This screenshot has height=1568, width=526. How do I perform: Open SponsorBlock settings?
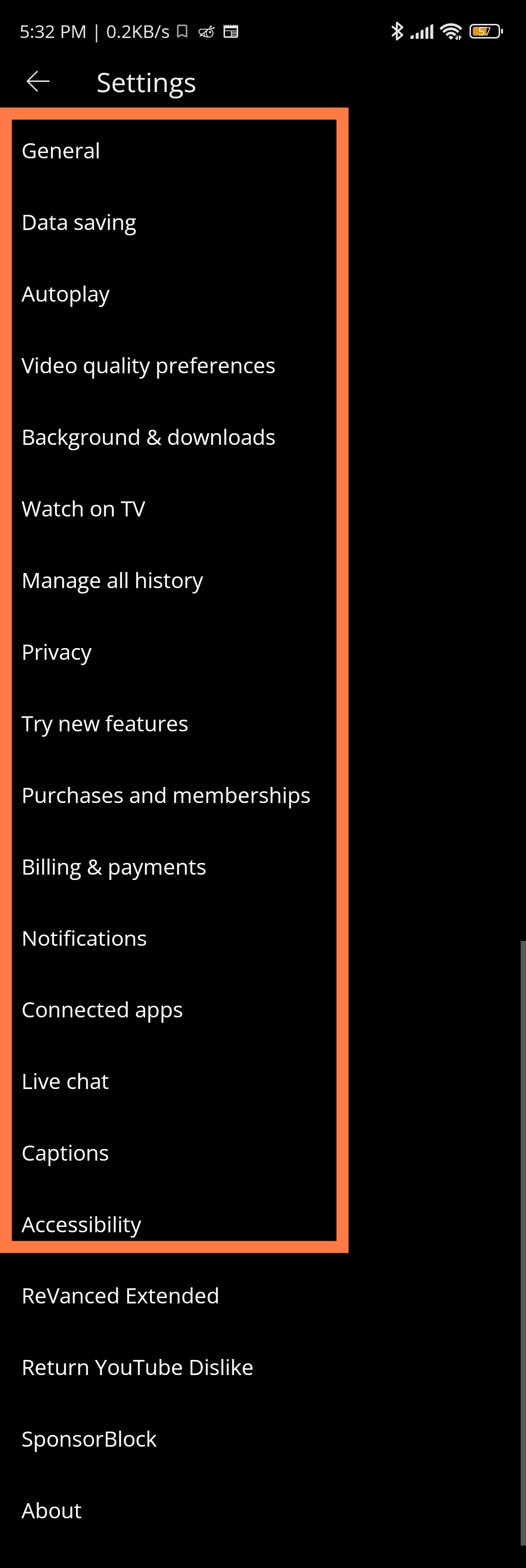[x=89, y=1438]
